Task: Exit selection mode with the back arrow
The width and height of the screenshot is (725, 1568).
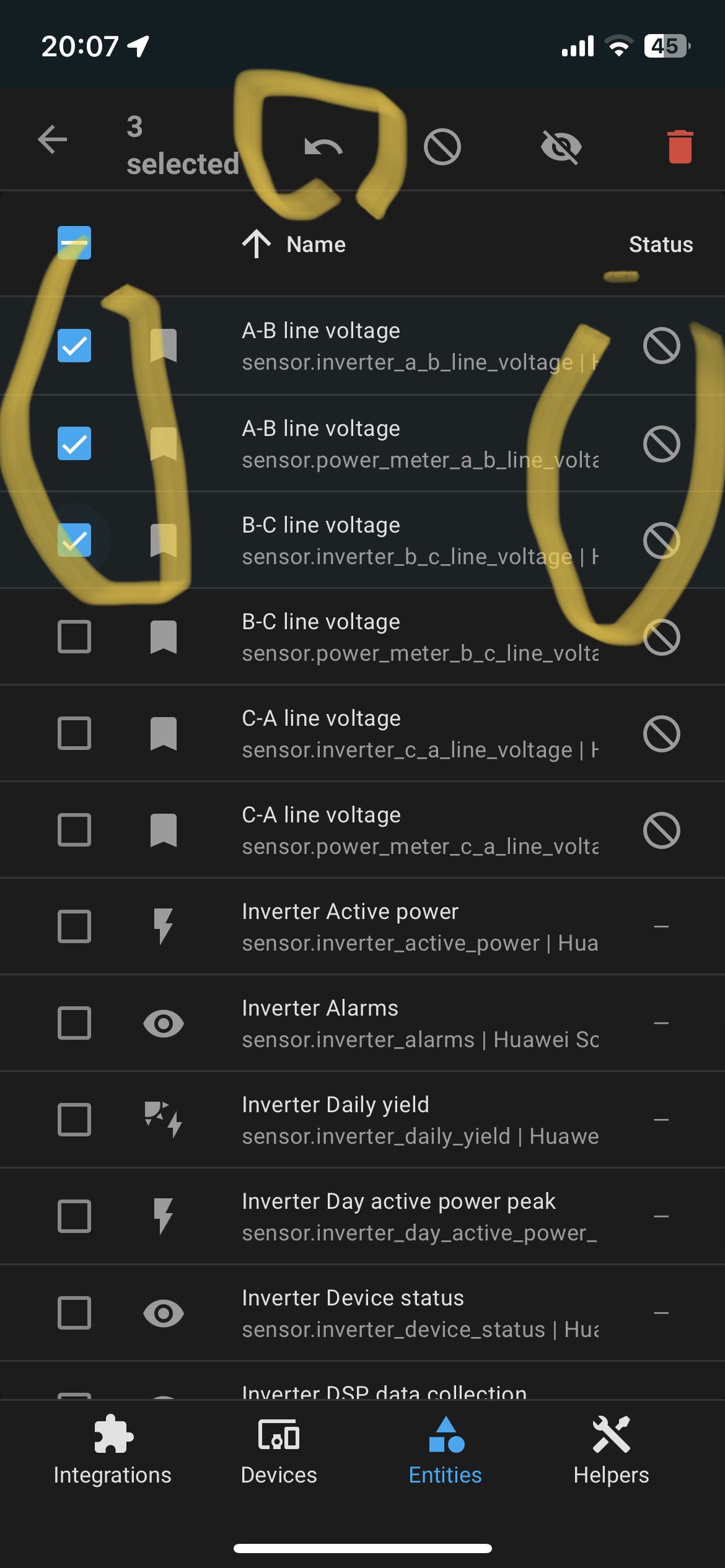Action: (52, 139)
